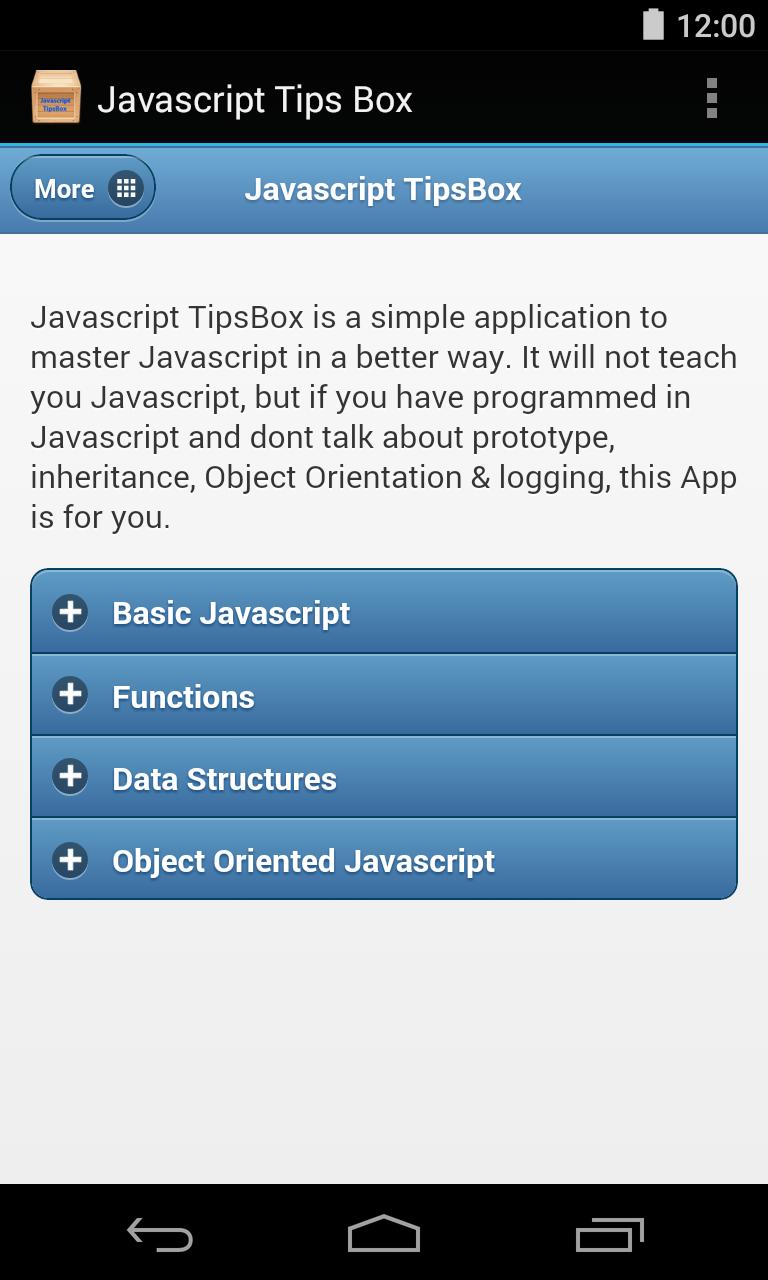Tap the plus icon beside Functions
Screen dimensions: 768x1280
pyautogui.click(x=69, y=694)
